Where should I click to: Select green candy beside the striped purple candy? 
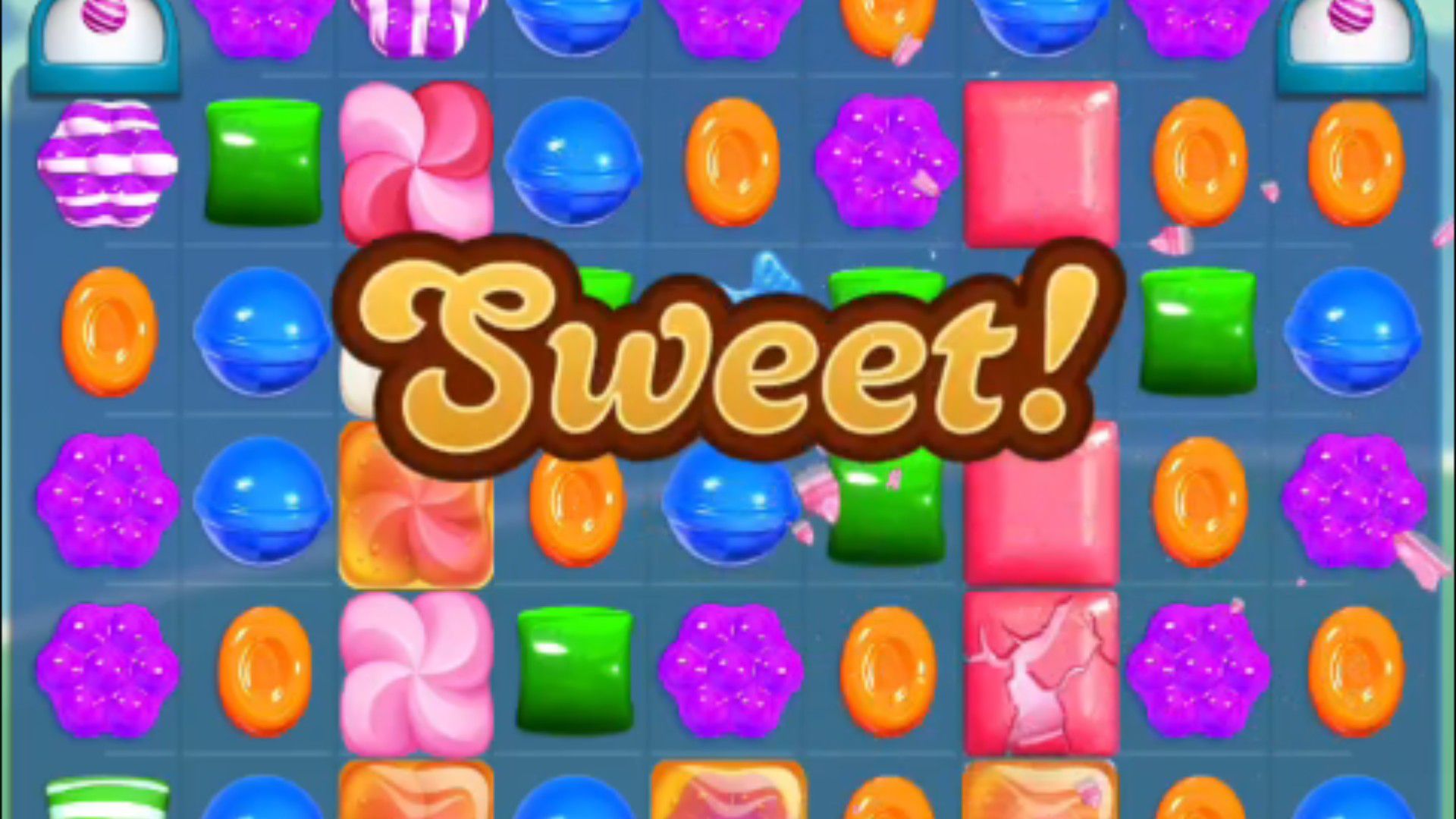point(263,162)
